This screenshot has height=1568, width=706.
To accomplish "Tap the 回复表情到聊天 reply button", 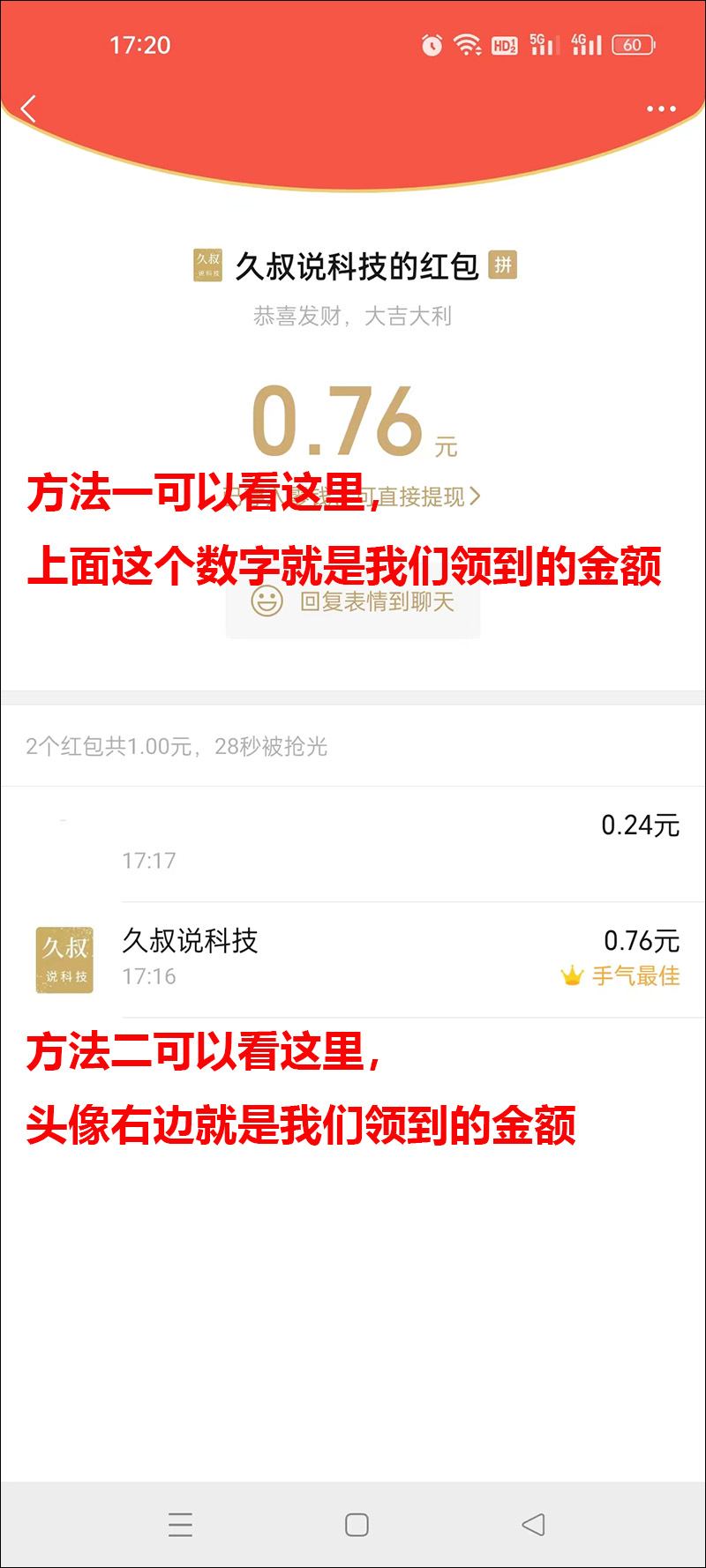I will coord(352,606).
